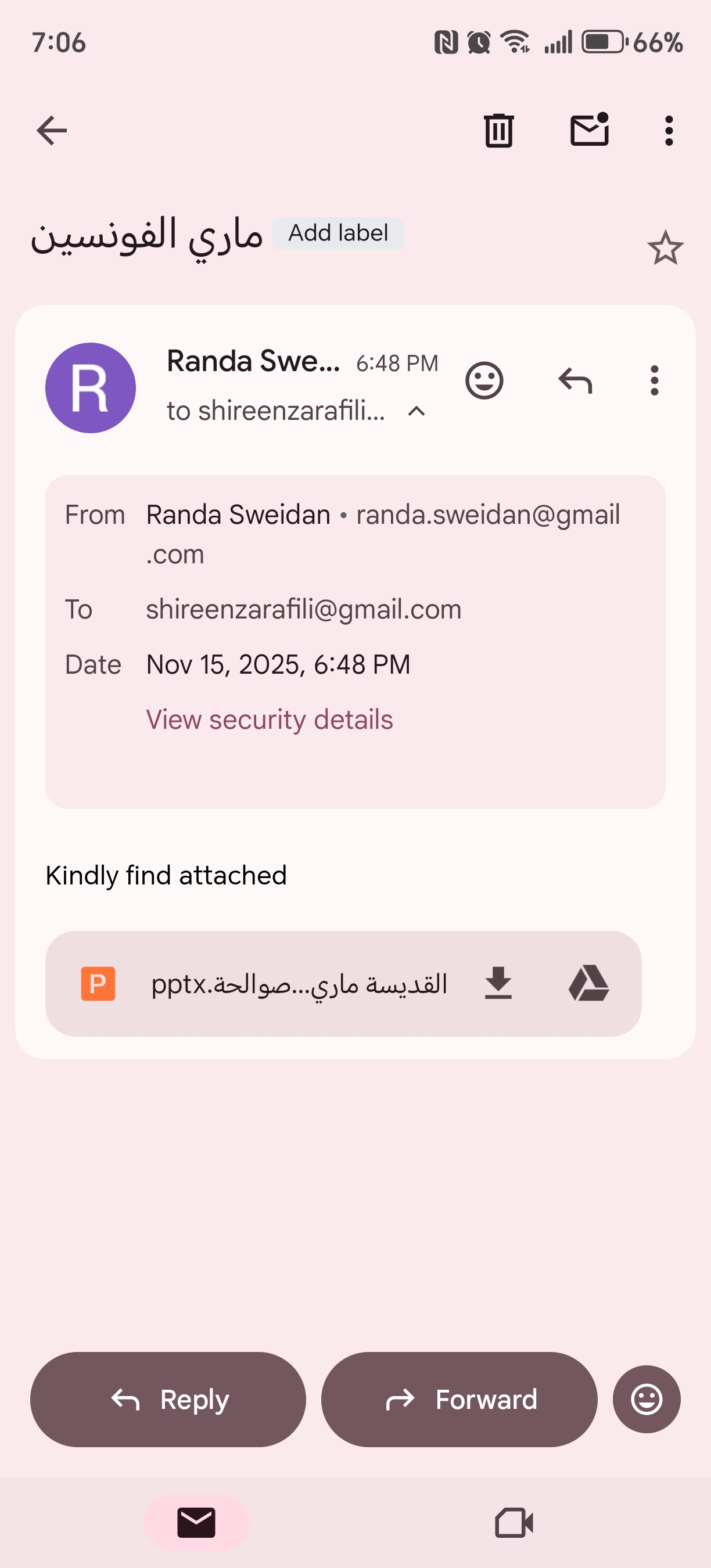Mark the email as unread
711x1568 pixels.
[x=588, y=130]
